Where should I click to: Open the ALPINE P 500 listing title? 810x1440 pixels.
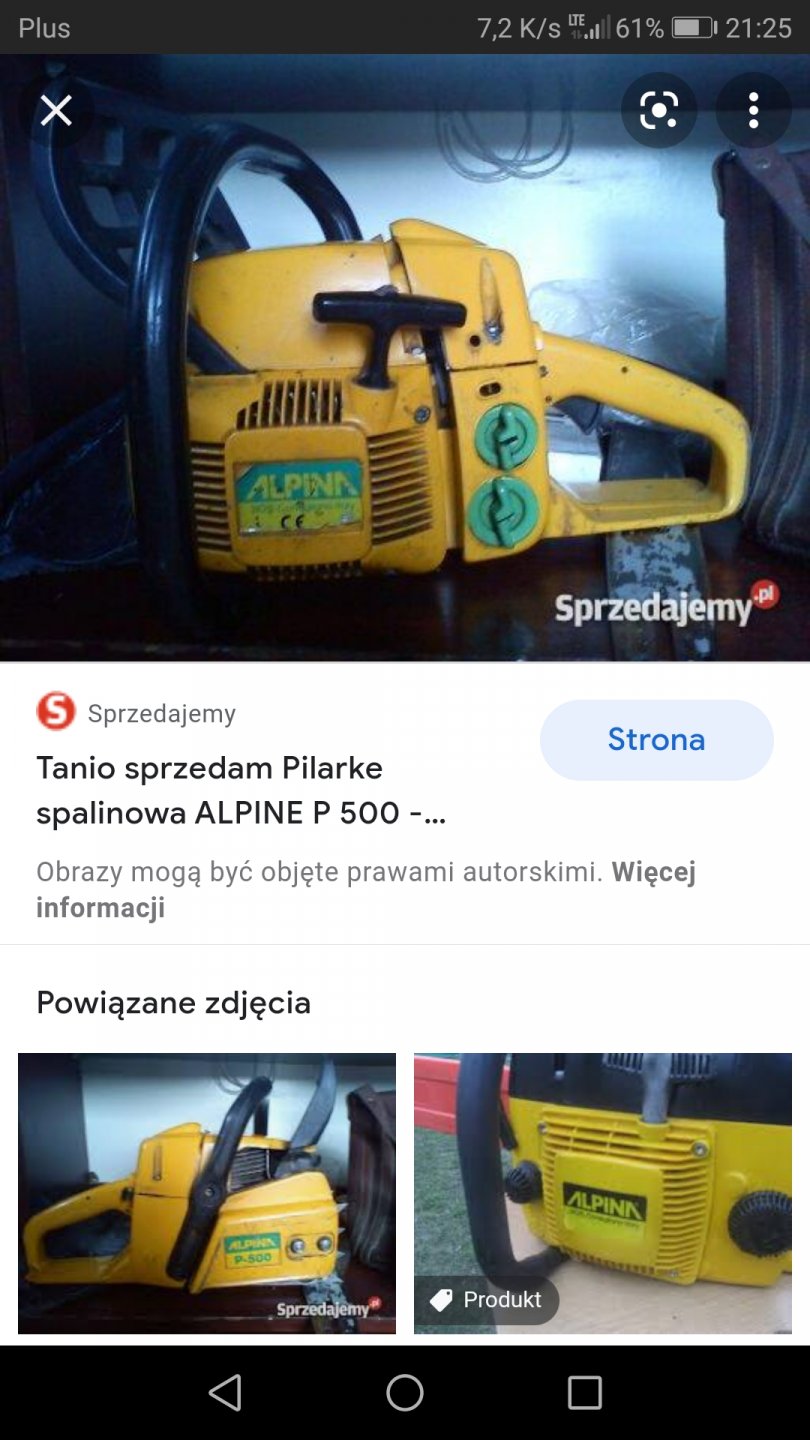tap(240, 790)
